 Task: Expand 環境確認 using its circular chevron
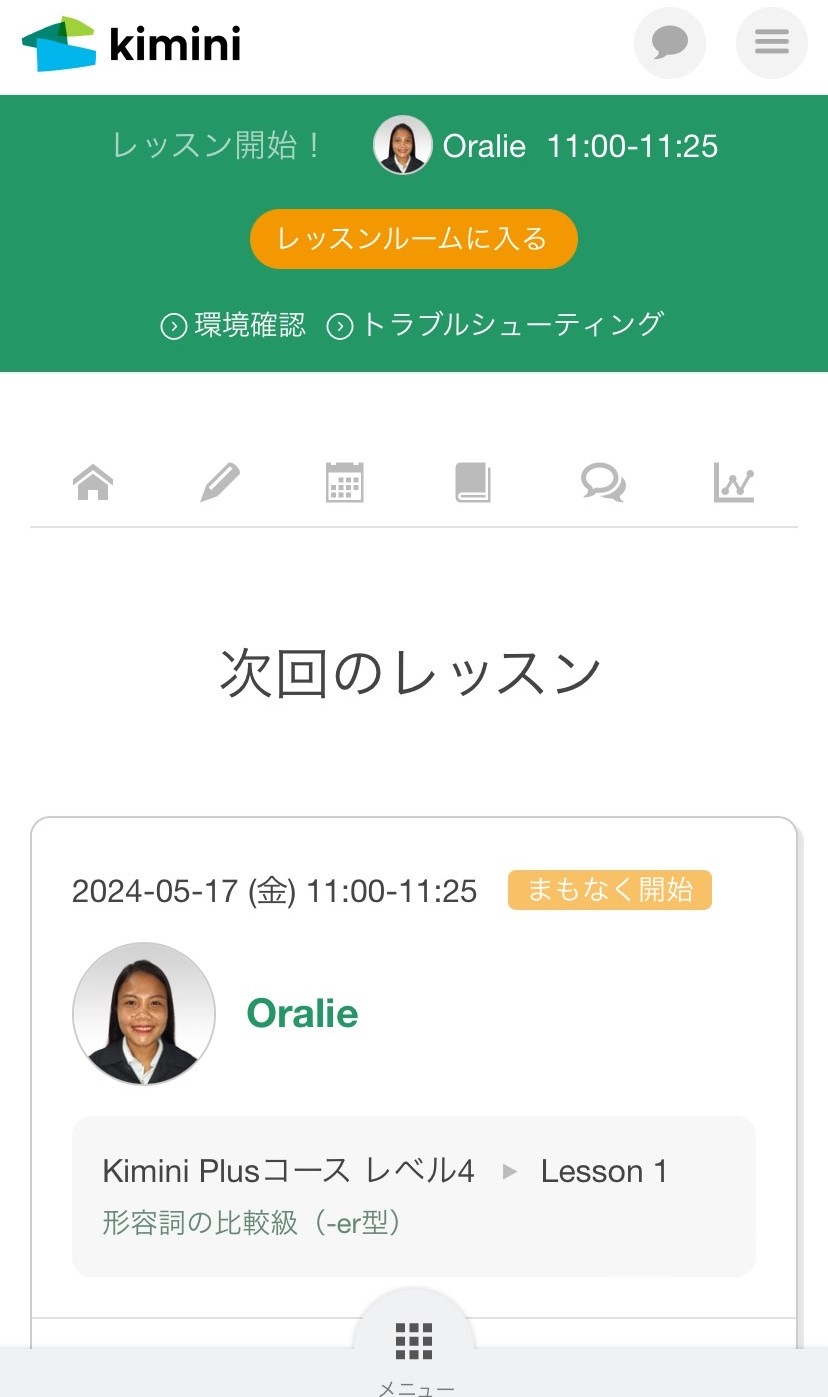pyautogui.click(x=172, y=325)
